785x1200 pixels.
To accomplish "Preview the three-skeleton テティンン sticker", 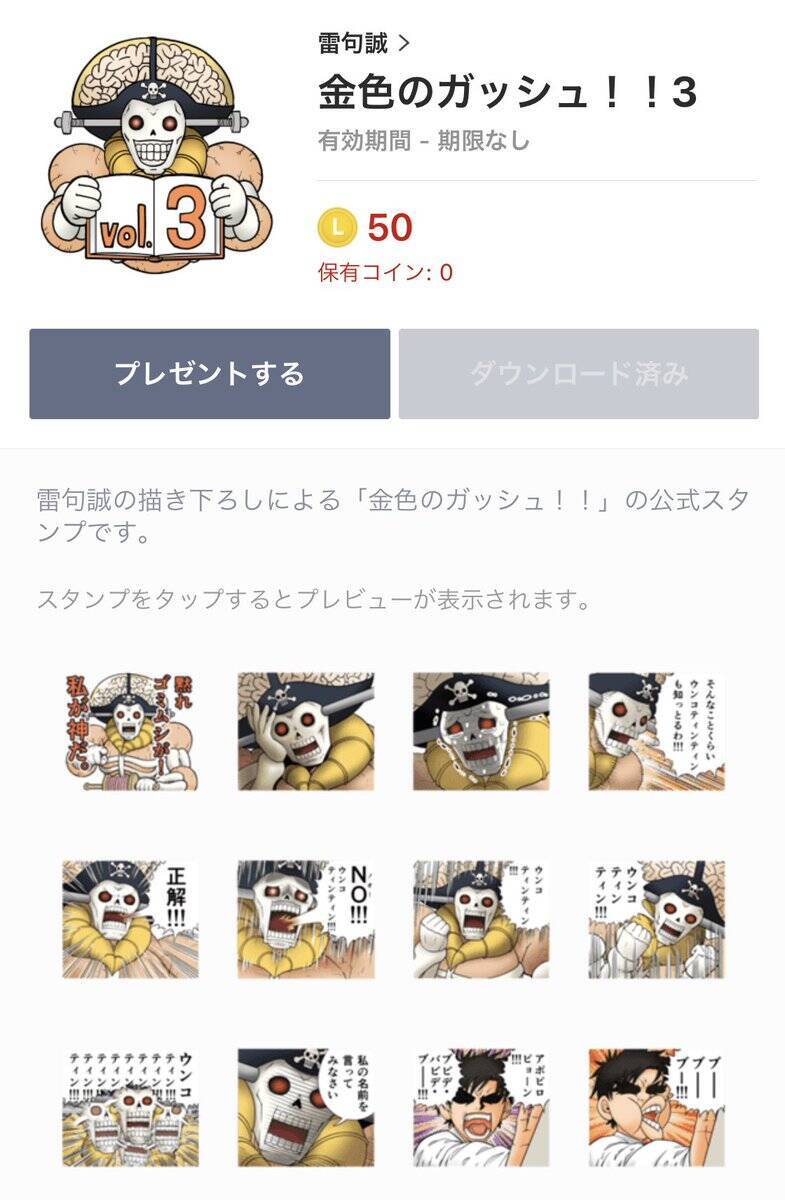I will click(130, 1107).
